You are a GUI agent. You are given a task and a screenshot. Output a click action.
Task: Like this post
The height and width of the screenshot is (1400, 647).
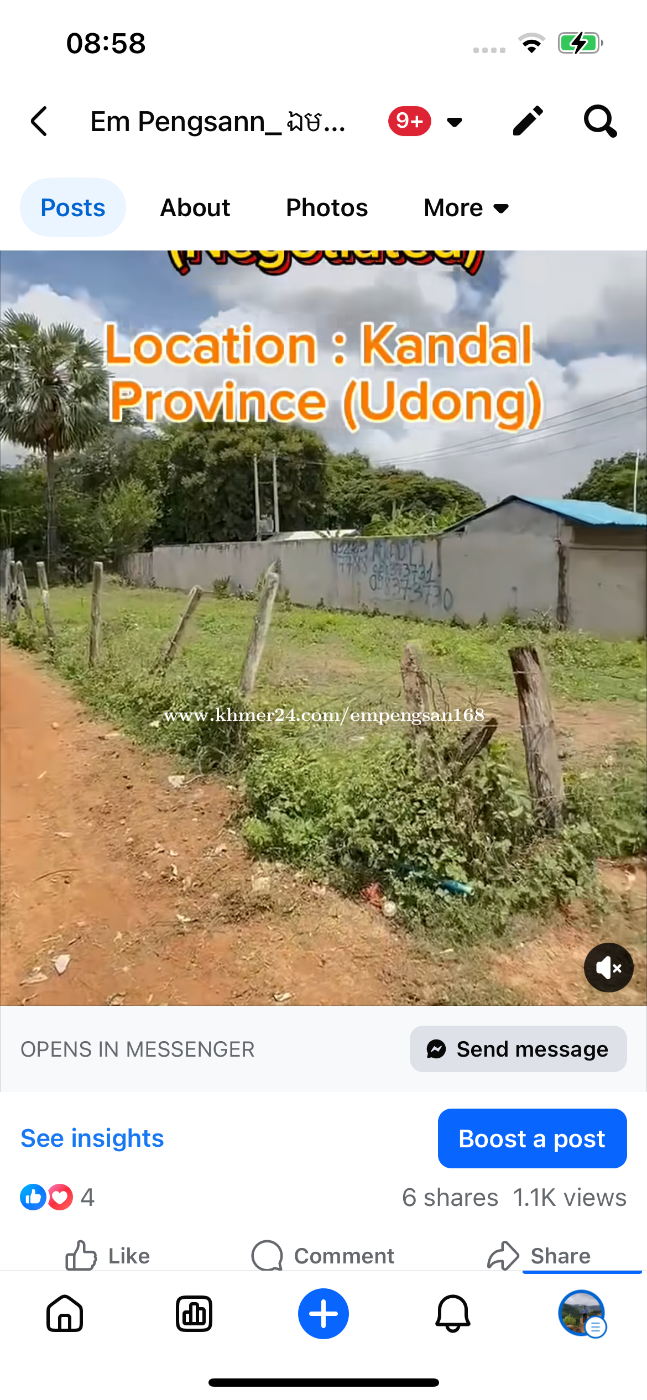pyautogui.click(x=108, y=1256)
